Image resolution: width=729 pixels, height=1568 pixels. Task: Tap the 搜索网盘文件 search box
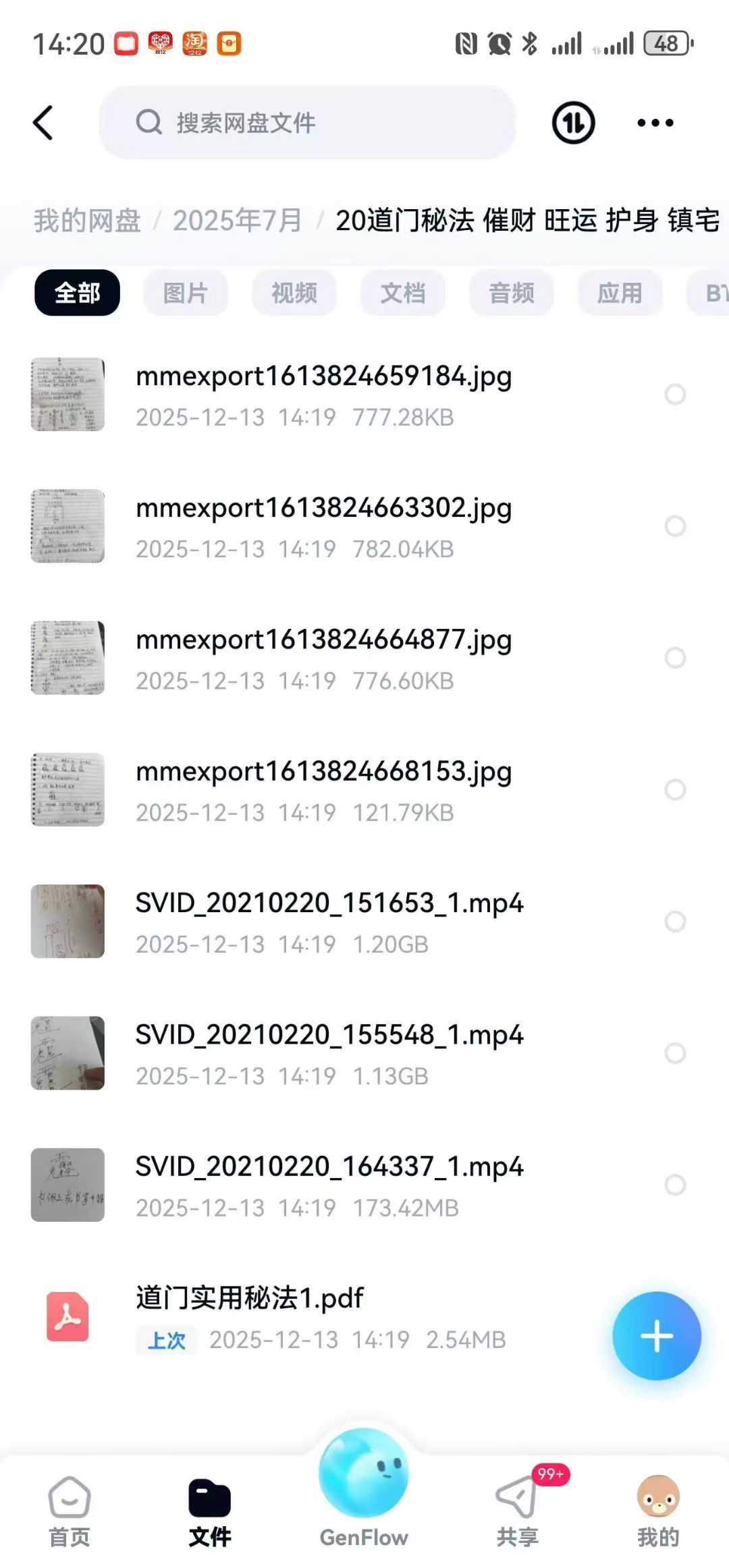click(x=307, y=123)
